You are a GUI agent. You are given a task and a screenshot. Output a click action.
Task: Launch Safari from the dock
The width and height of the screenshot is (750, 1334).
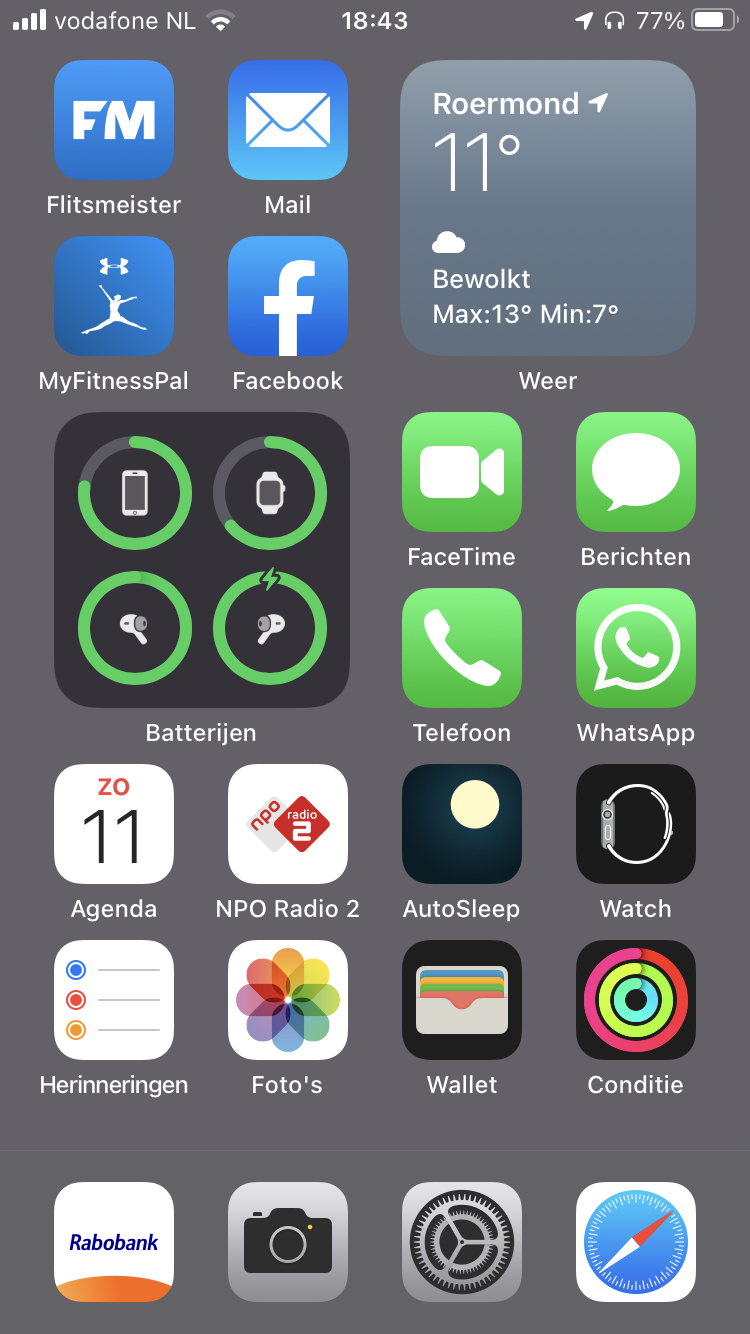coord(636,1242)
